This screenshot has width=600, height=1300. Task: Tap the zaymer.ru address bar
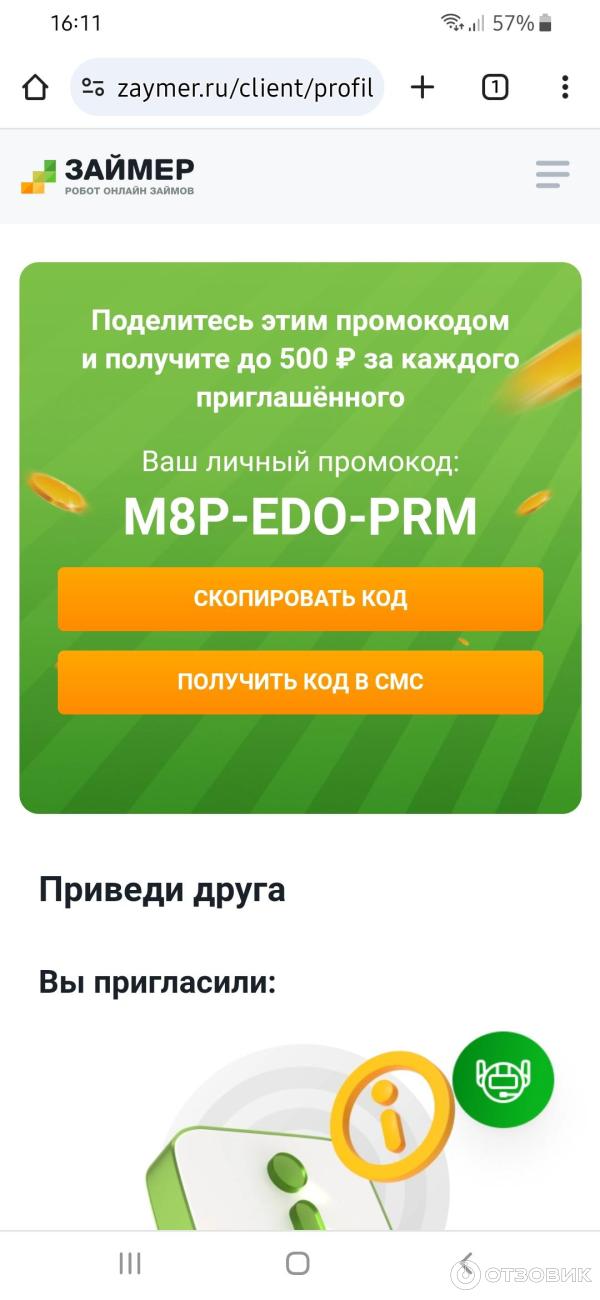click(228, 88)
